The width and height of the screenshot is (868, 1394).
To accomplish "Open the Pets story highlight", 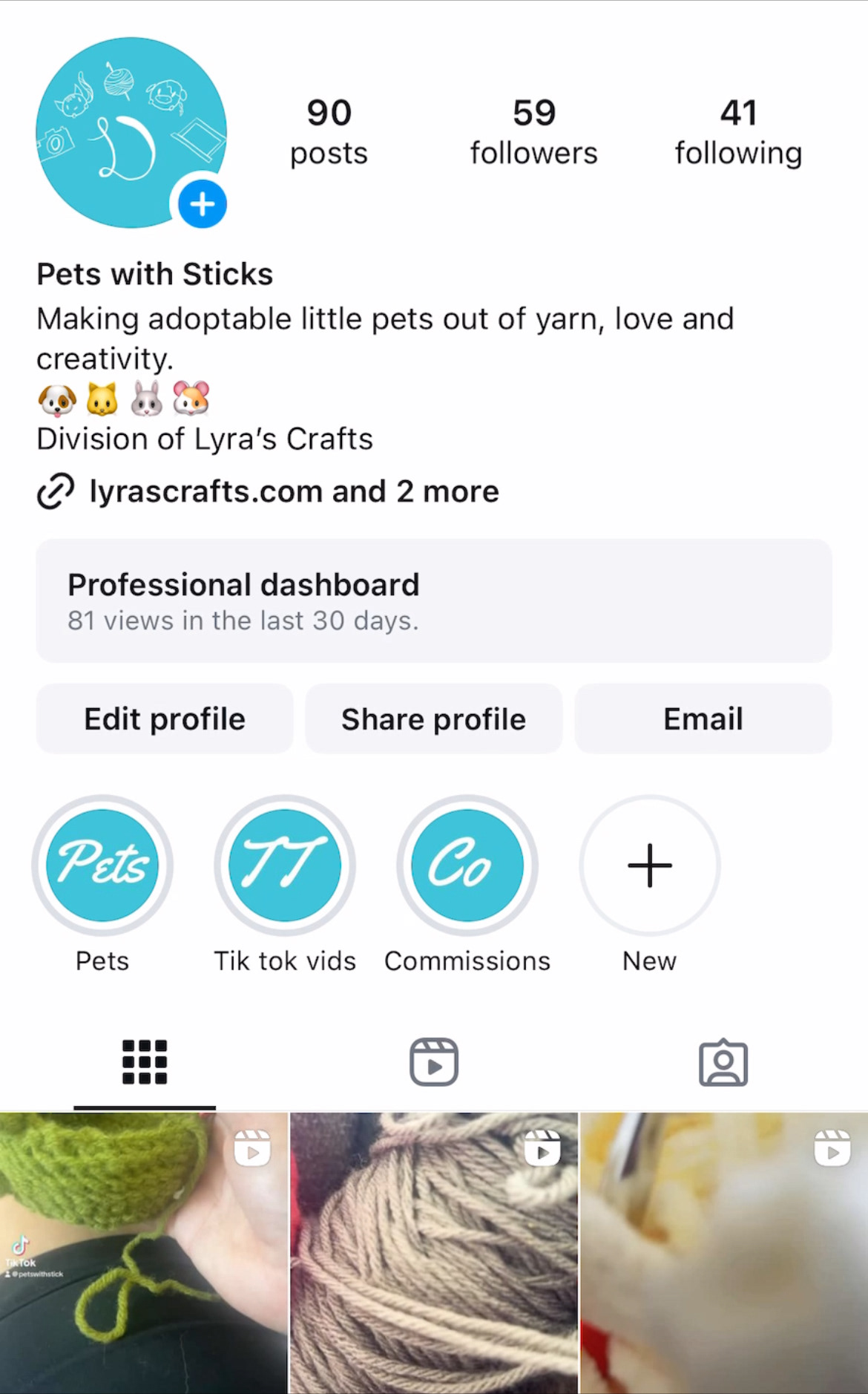I will (102, 865).
